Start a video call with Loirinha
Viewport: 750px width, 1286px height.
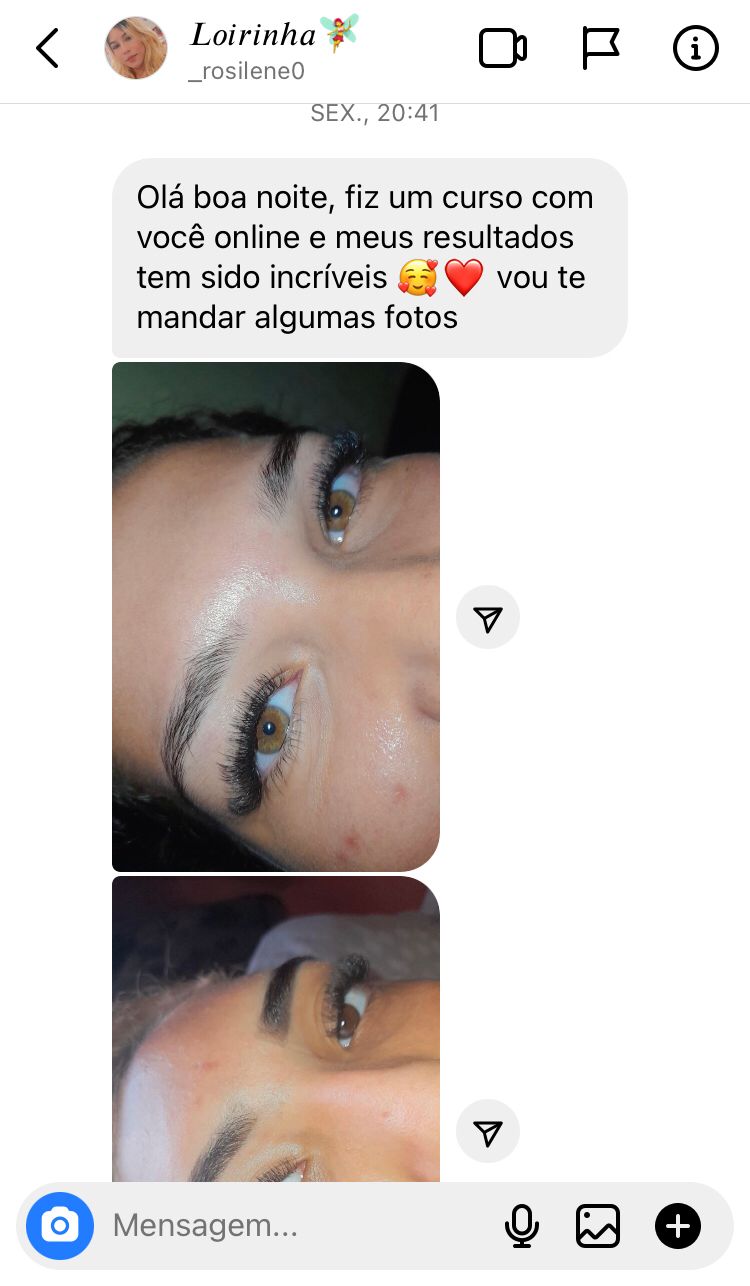tap(502, 48)
